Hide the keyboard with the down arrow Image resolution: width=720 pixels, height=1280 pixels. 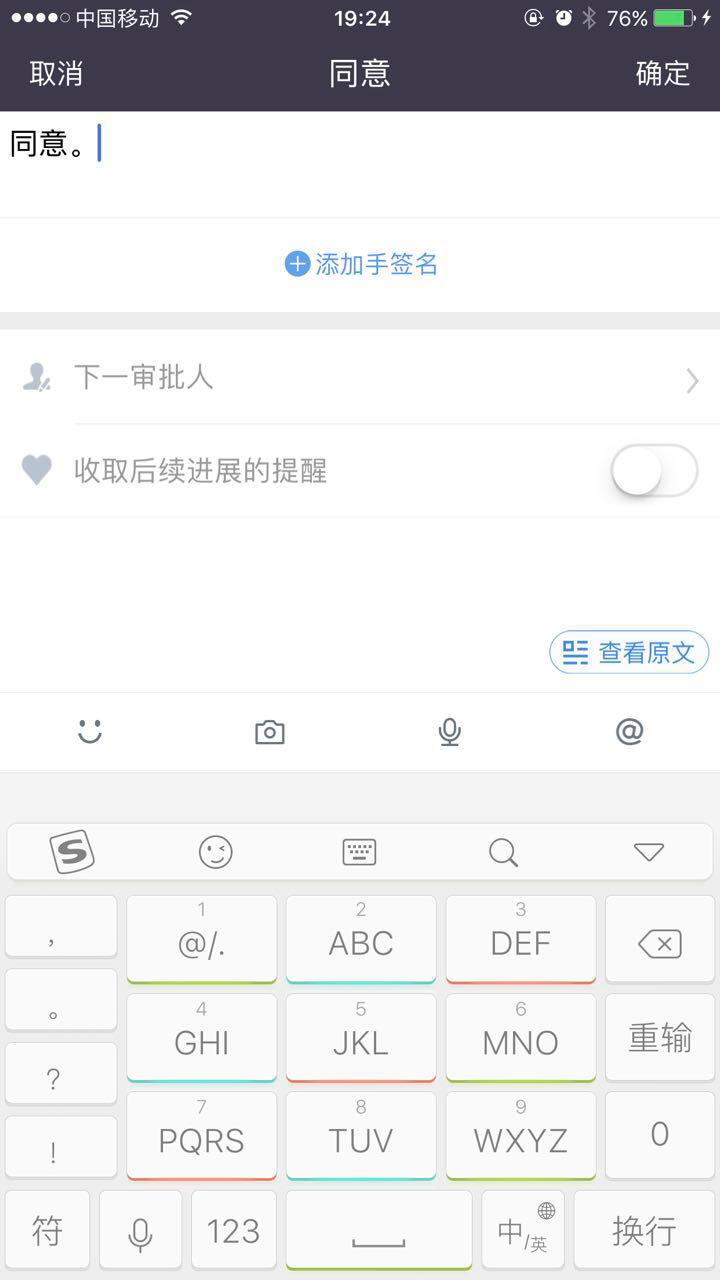coord(649,852)
